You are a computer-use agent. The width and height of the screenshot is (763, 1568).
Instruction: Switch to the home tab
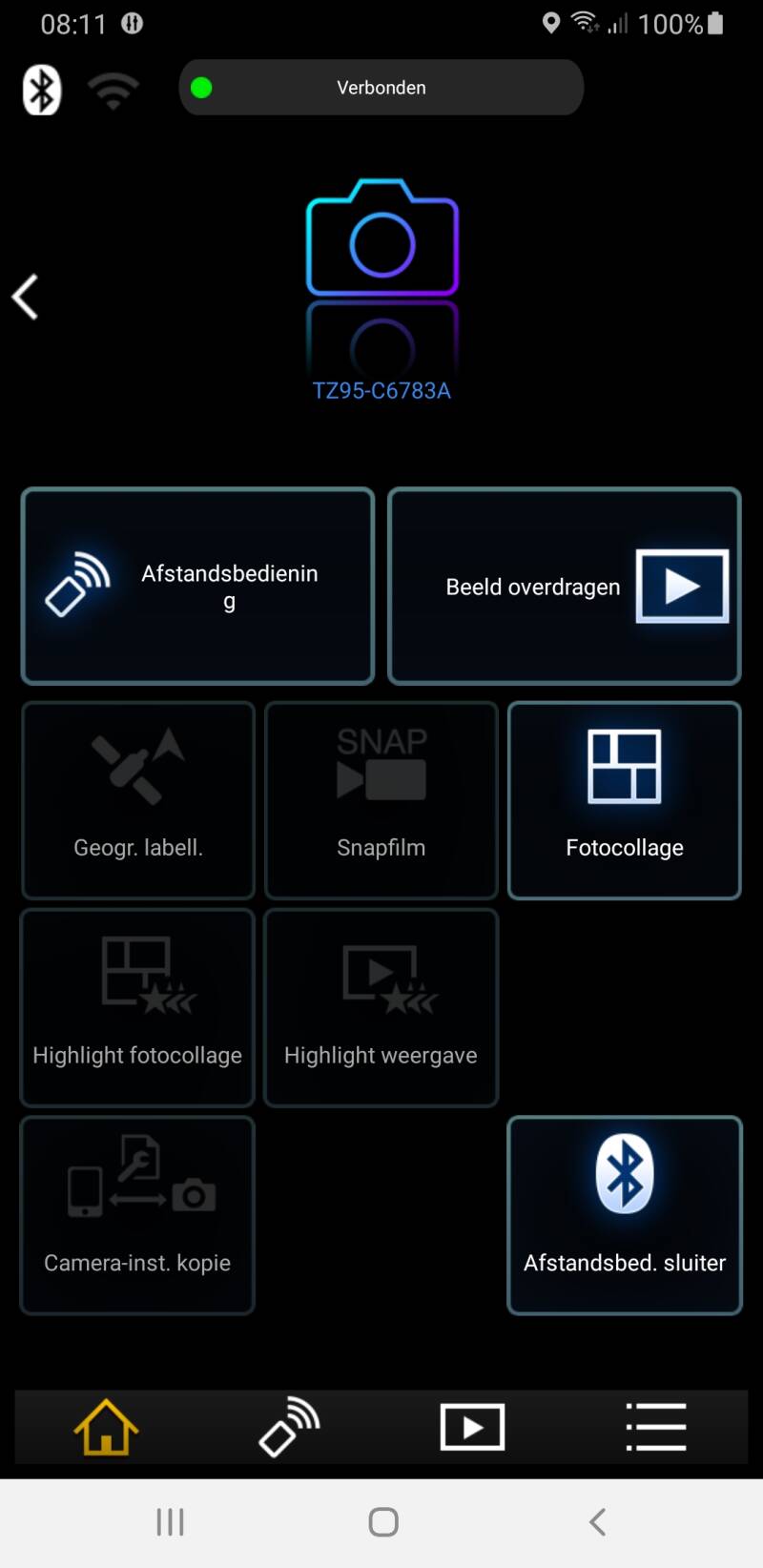click(106, 1428)
